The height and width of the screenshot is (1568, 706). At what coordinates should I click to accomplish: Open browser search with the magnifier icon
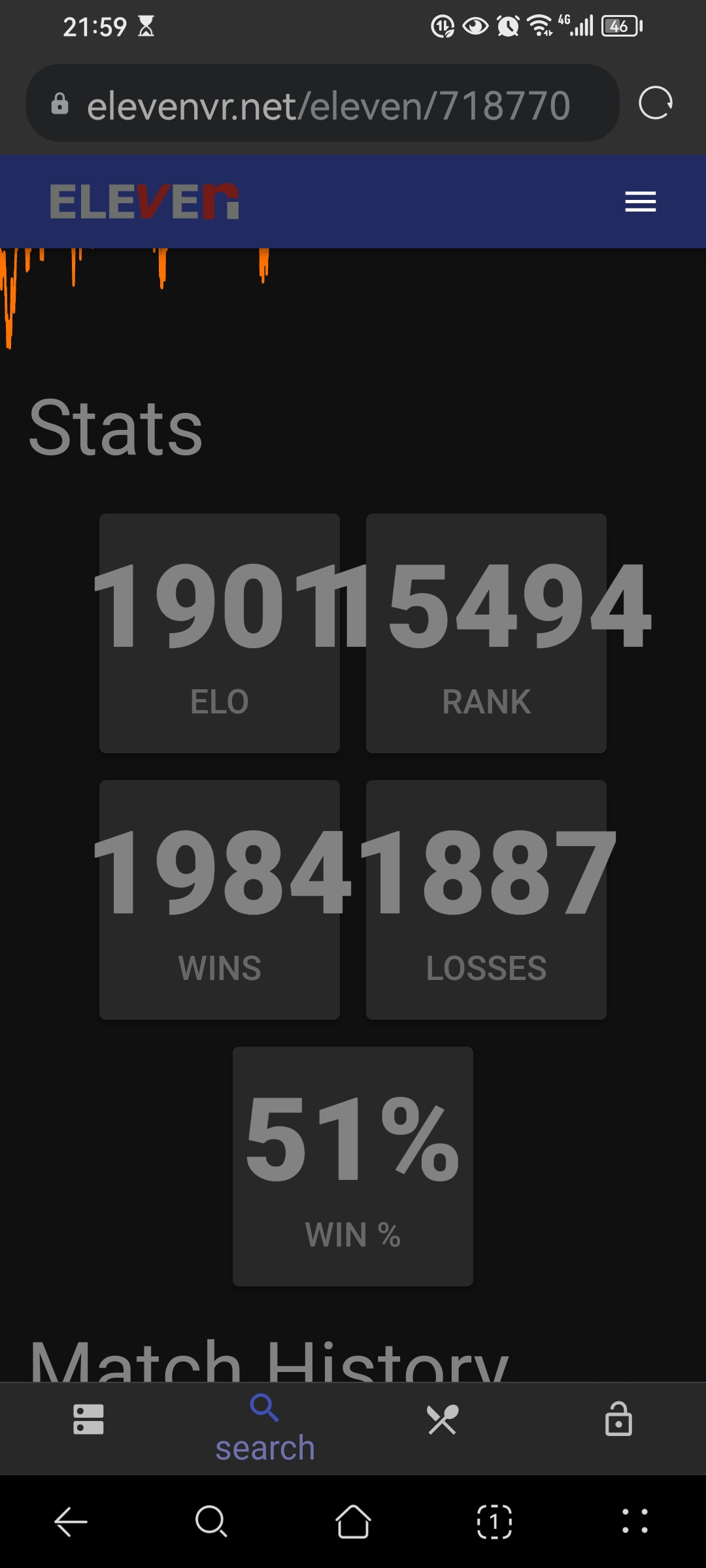pos(211,1522)
